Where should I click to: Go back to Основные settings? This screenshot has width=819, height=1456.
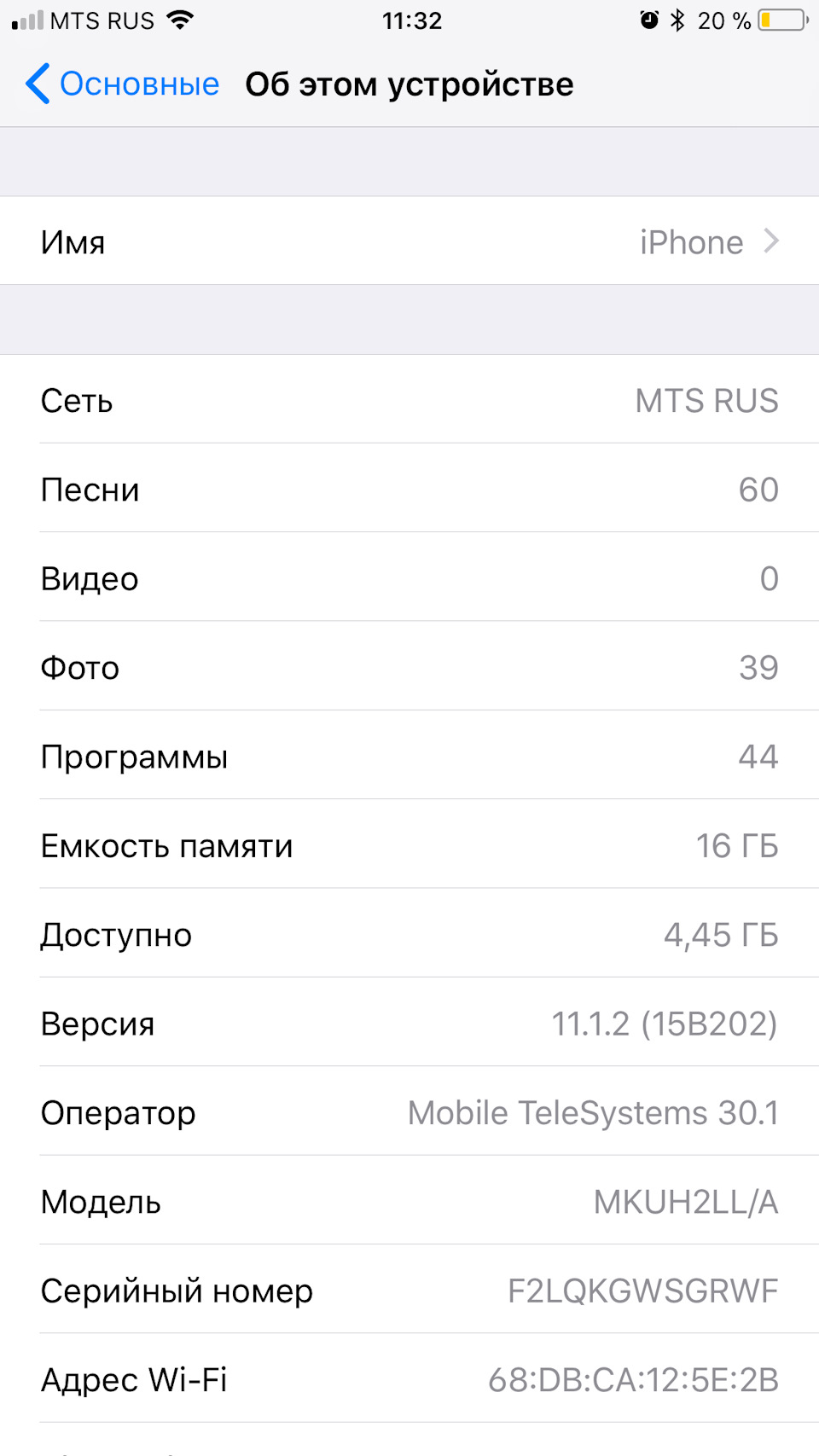123,84
